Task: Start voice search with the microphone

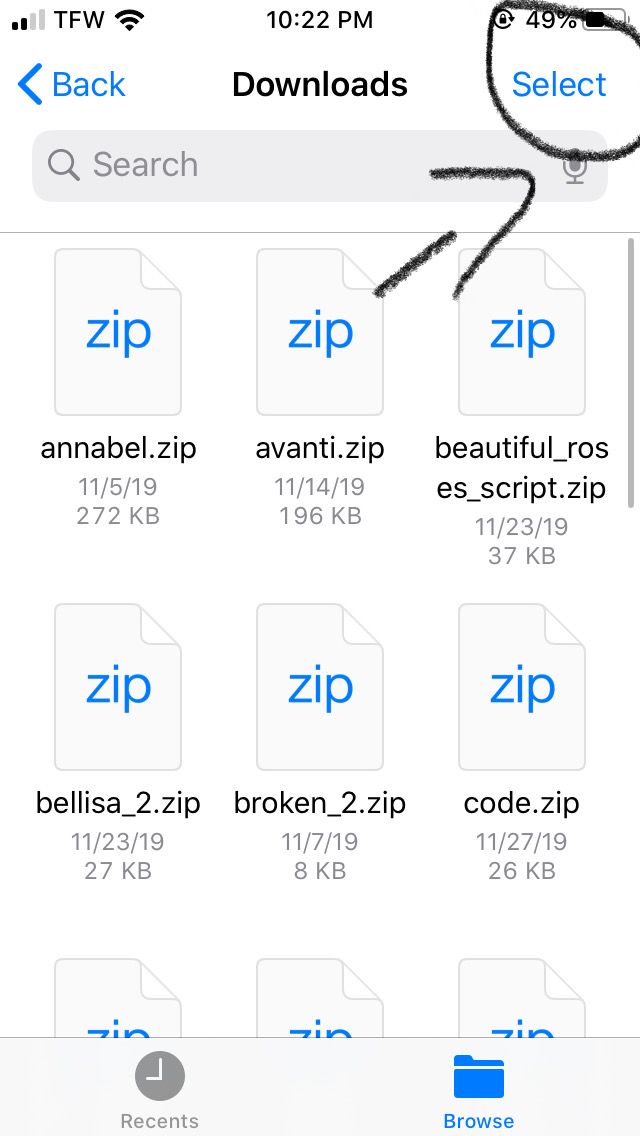Action: tap(575, 166)
